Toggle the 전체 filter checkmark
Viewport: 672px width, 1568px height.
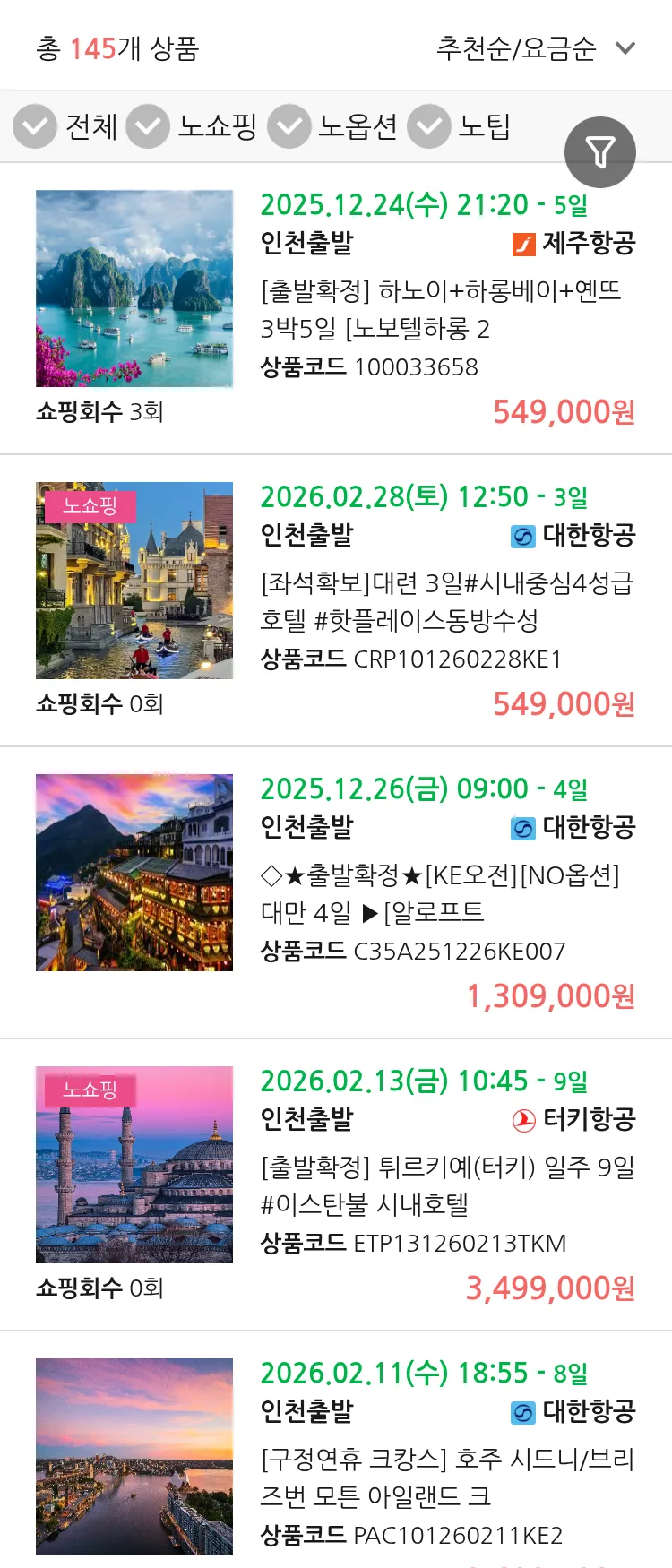click(x=34, y=126)
